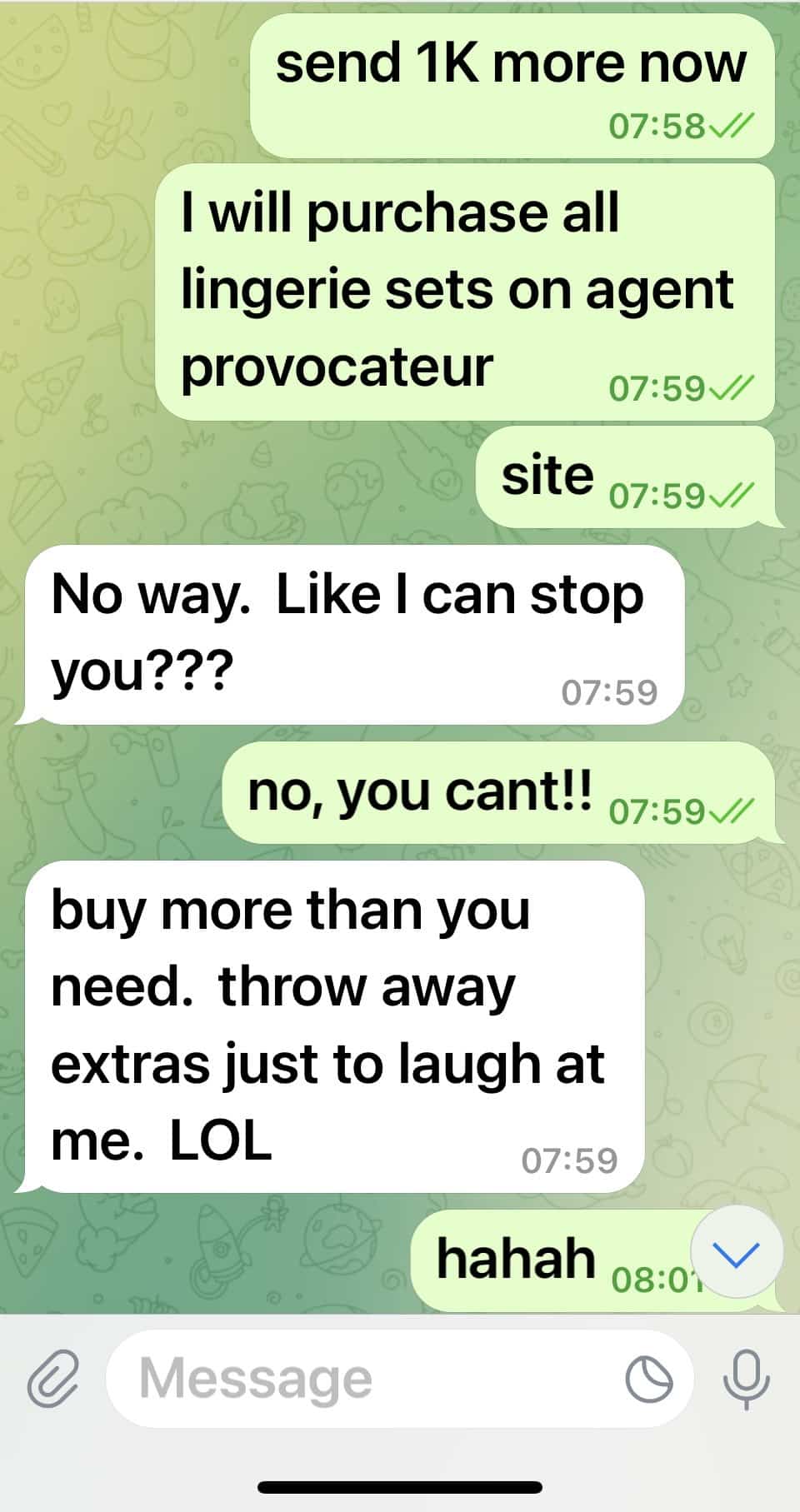The width and height of the screenshot is (800, 1512).
Task: Open the sticker picker in message field
Action: point(649,1380)
